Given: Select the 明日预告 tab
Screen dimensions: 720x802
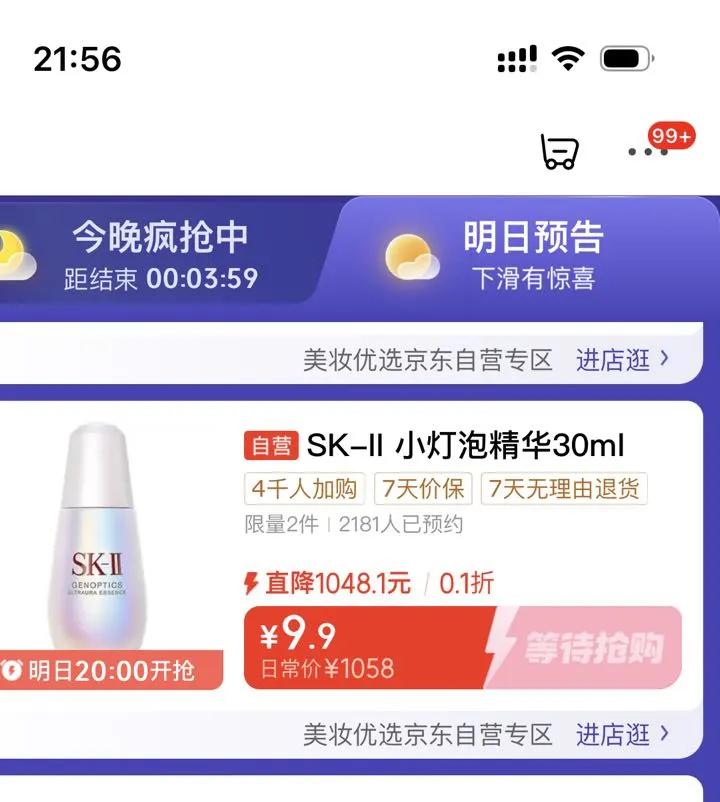Looking at the screenshot, I should point(532,254).
